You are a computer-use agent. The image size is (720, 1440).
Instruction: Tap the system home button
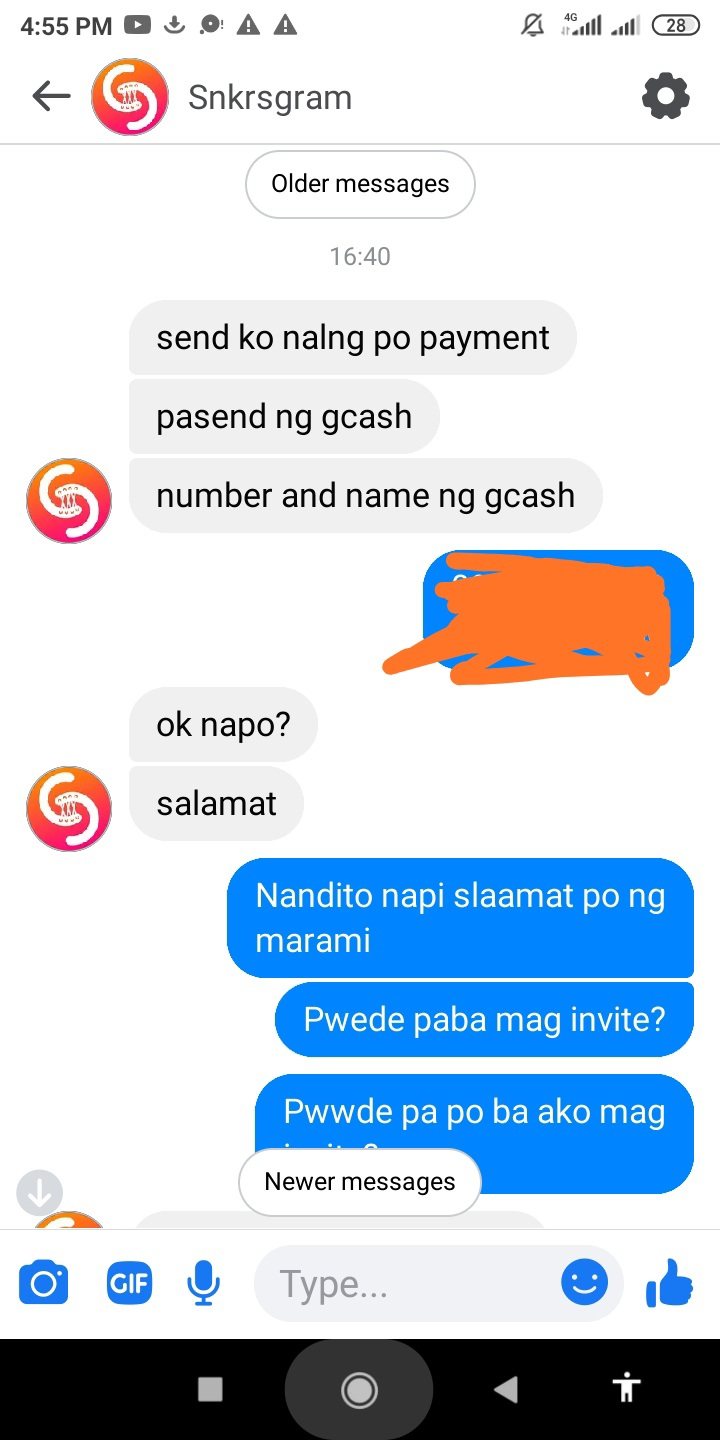pyautogui.click(x=359, y=1389)
